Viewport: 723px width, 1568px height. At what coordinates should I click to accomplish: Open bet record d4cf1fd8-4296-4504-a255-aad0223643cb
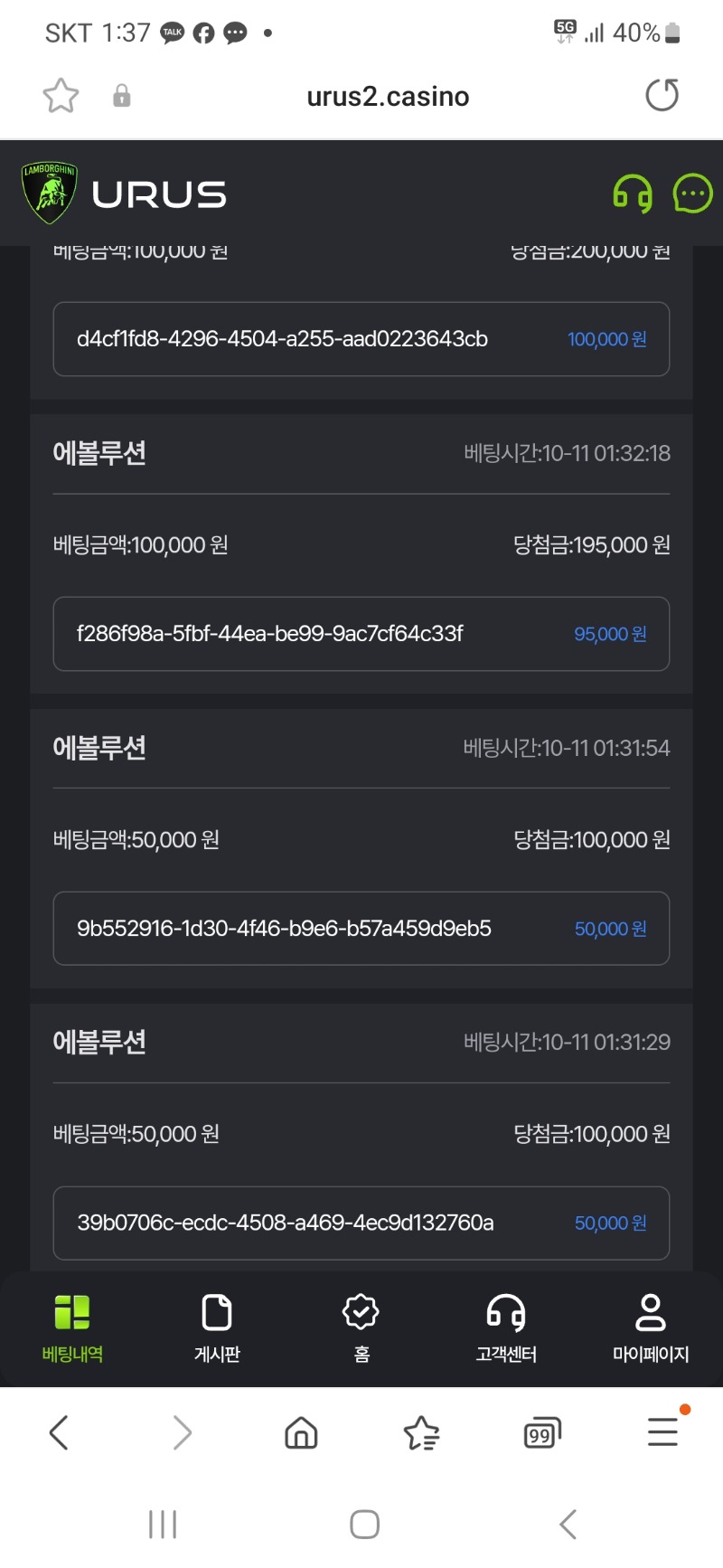[361, 339]
